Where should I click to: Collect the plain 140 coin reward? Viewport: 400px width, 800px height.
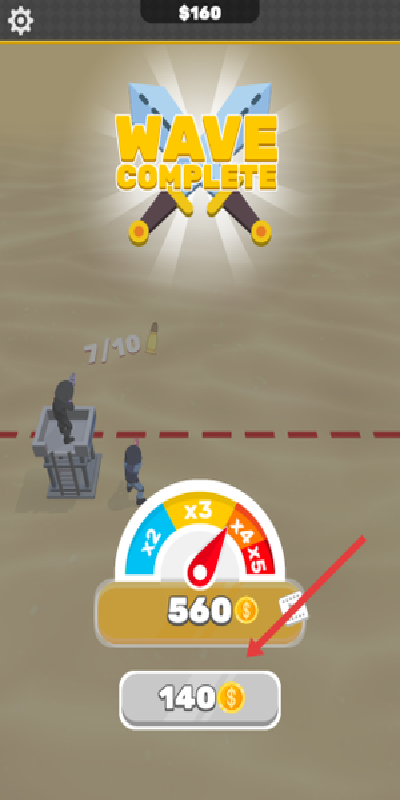200,699
